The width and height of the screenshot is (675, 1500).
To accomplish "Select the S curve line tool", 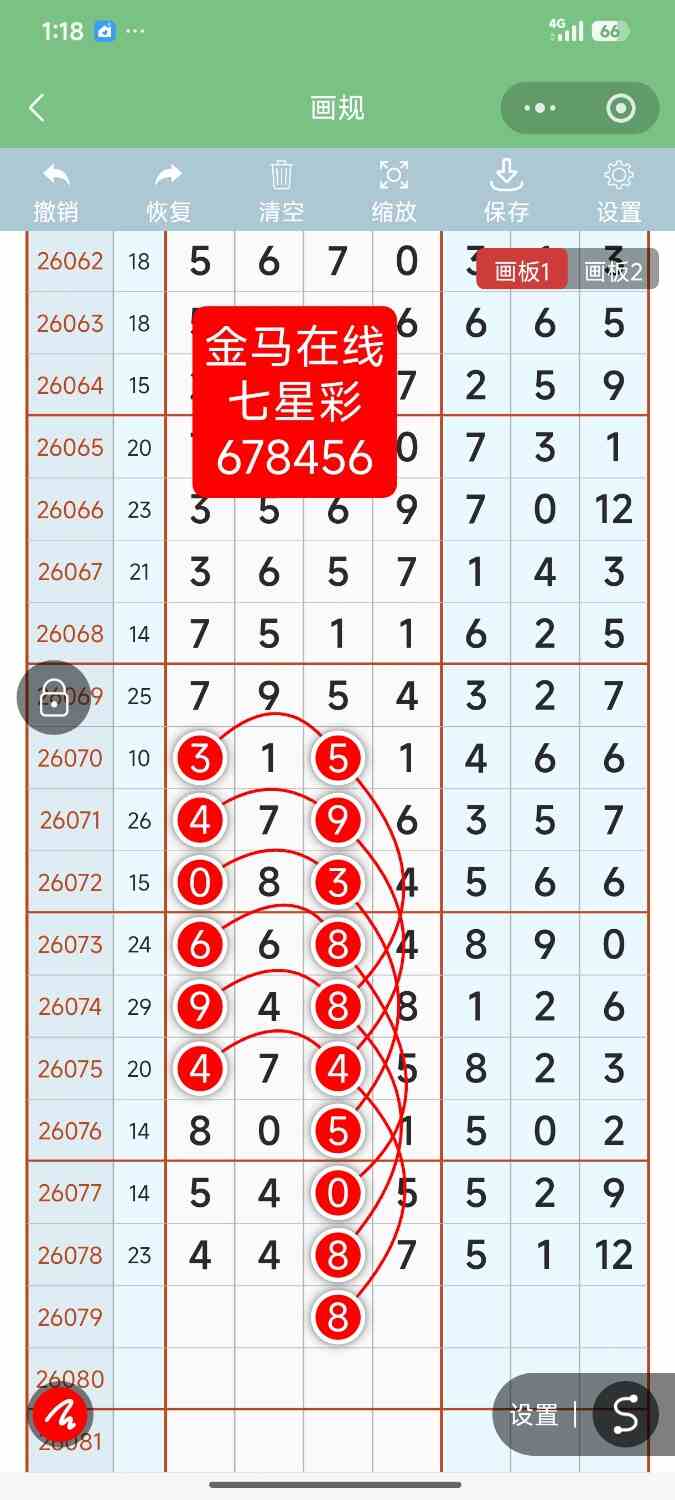I will click(626, 1415).
